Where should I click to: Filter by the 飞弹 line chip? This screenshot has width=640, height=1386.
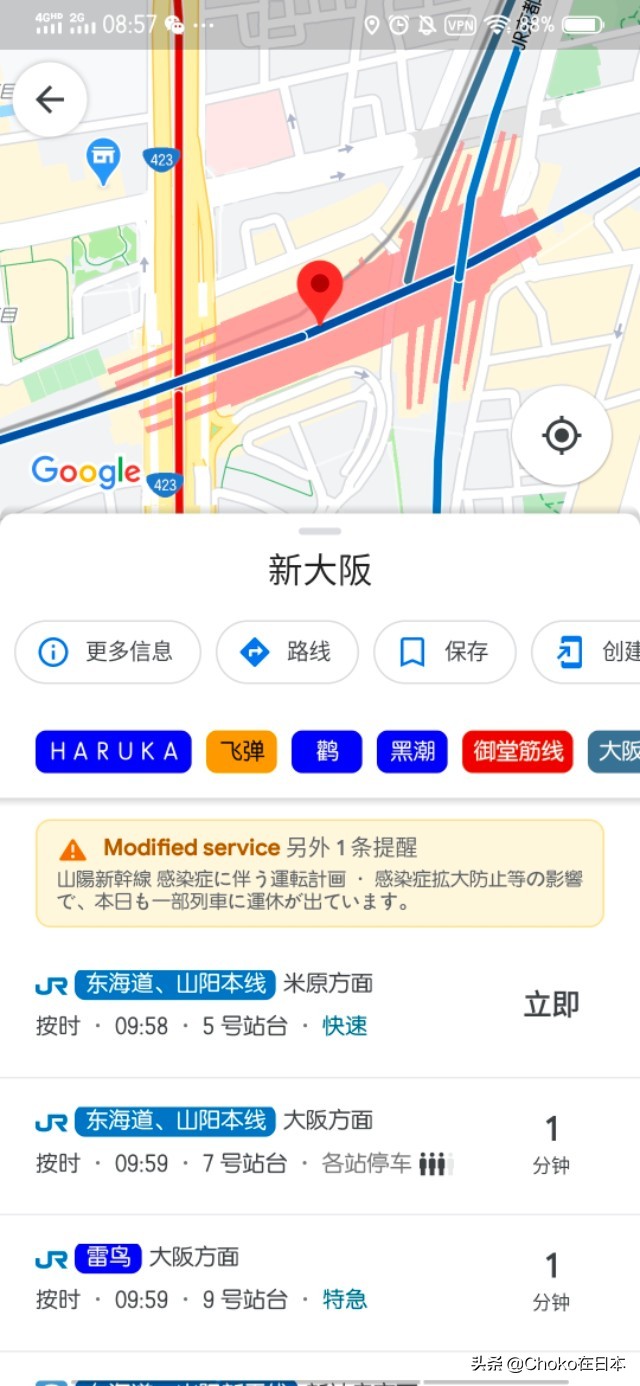(241, 751)
